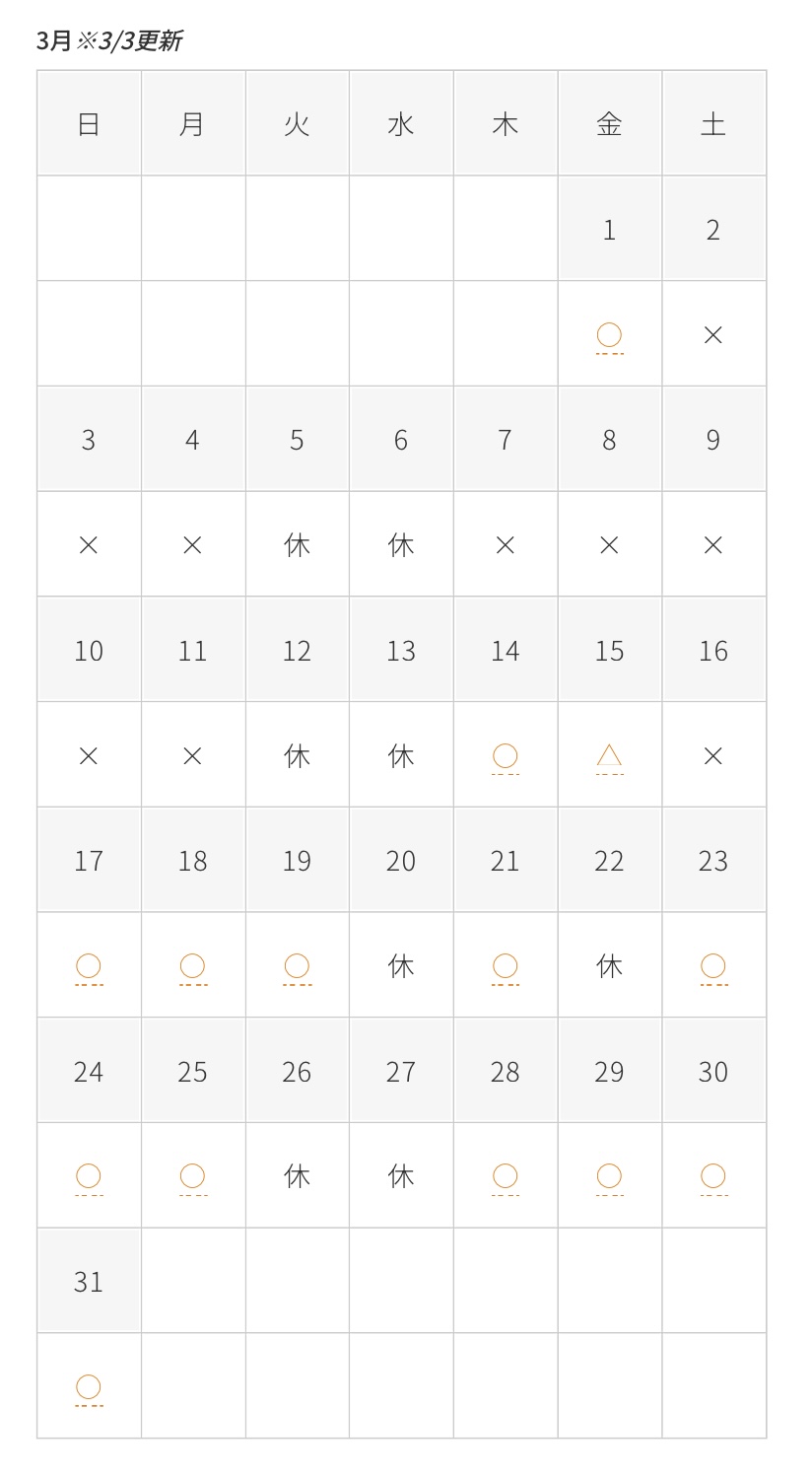Choose the circle under March 31
The height and width of the screenshot is (1479, 812).
coord(89,1387)
